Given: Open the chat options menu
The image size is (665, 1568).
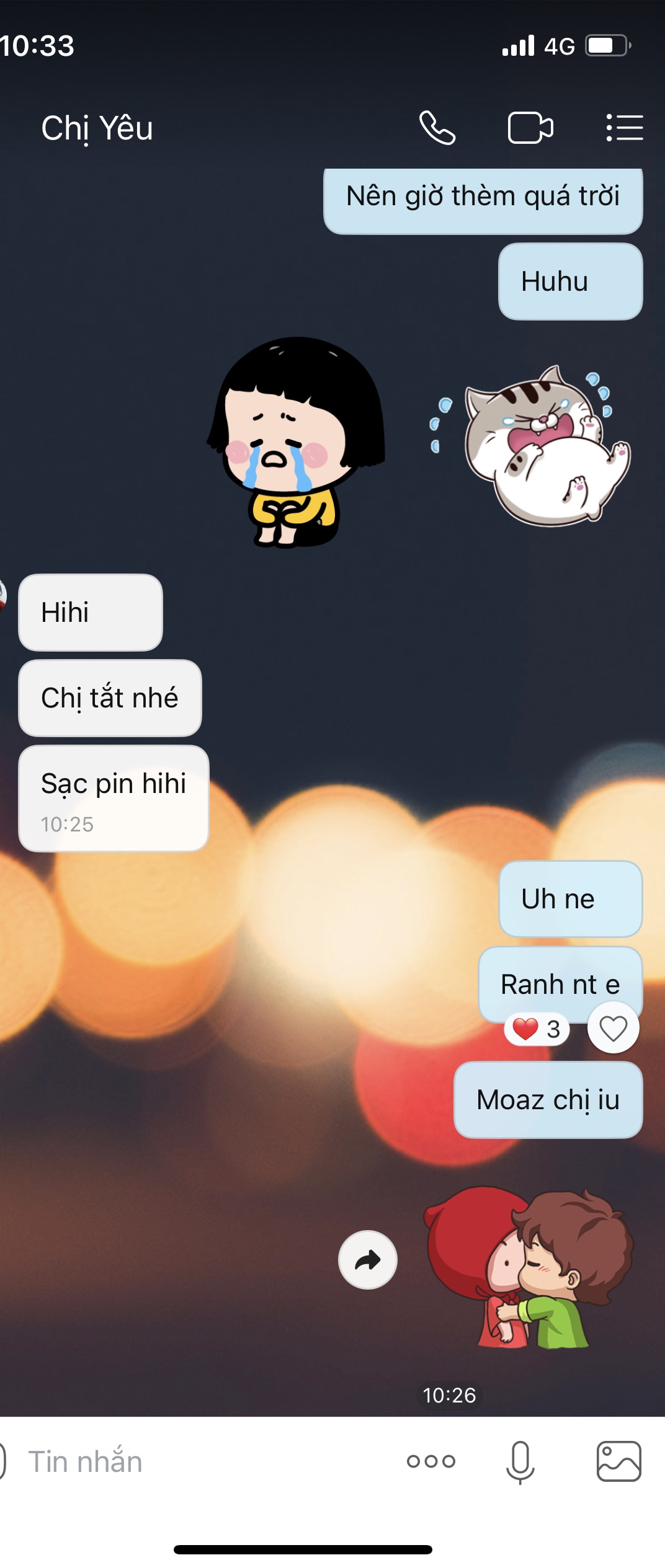Looking at the screenshot, I should coord(624,128).
